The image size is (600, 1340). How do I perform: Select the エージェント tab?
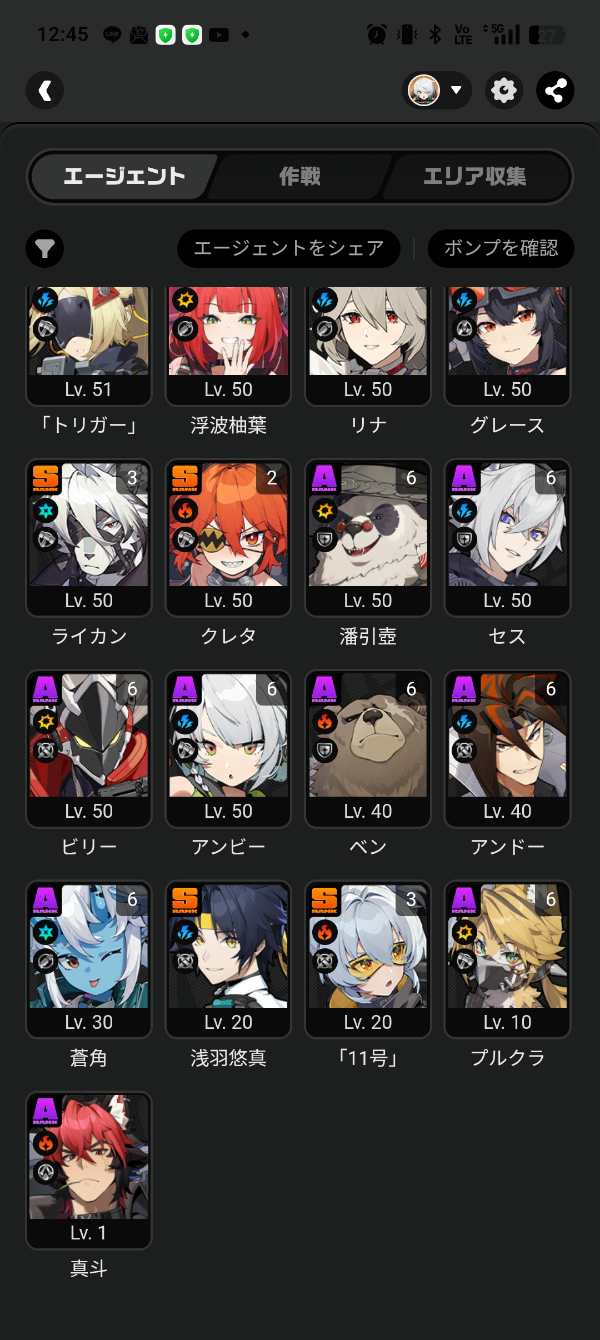[x=124, y=177]
